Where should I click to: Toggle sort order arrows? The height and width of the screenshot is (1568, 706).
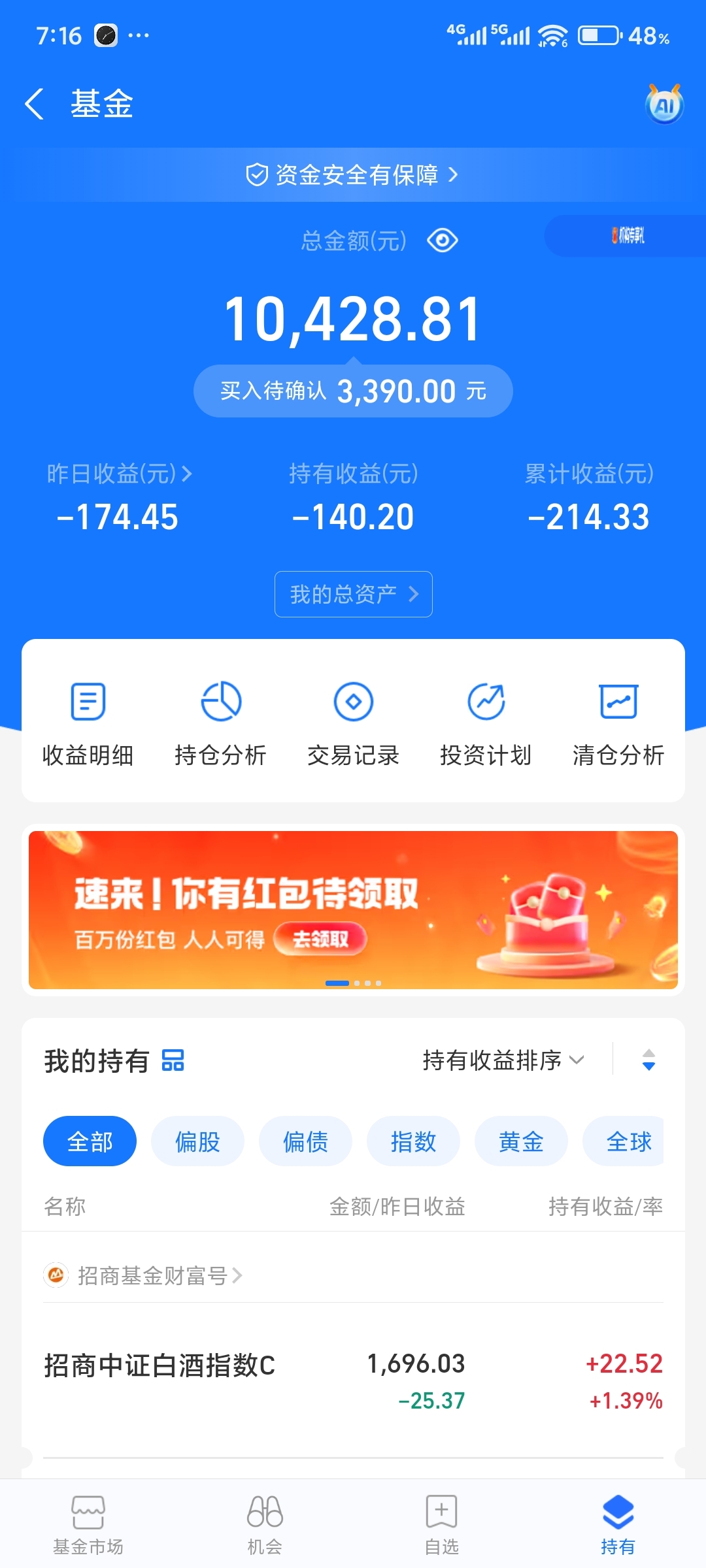coord(648,1060)
